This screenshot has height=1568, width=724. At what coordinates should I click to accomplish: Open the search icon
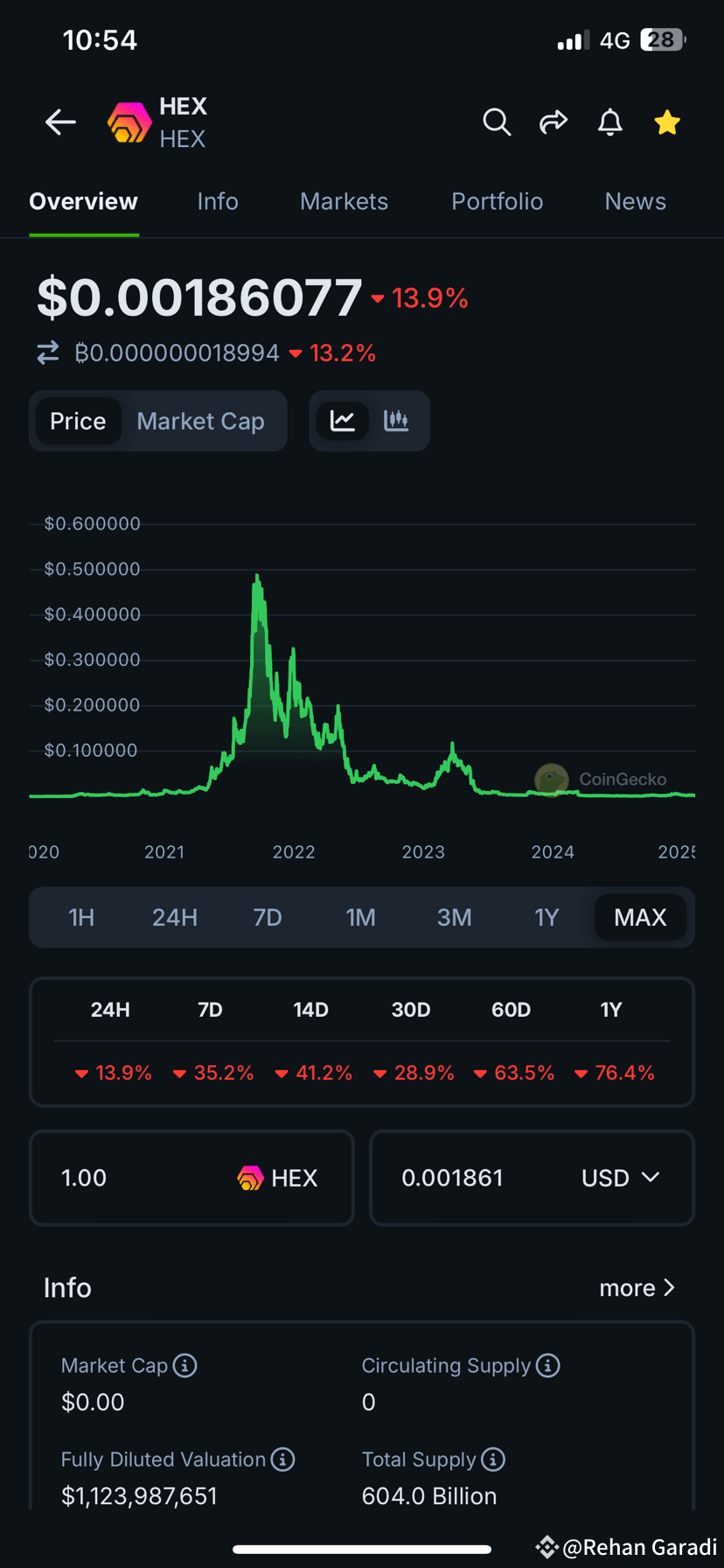(x=497, y=122)
